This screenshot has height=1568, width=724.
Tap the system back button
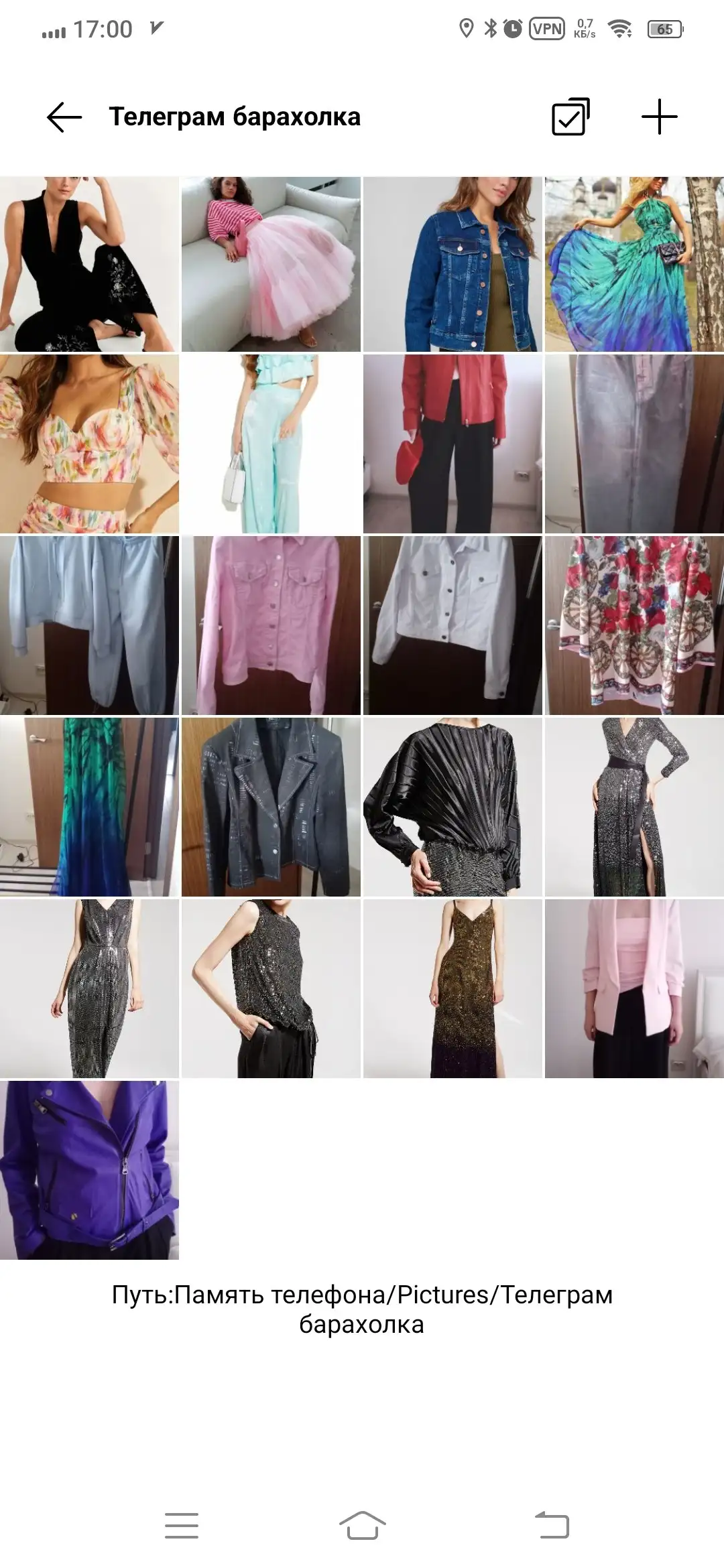(552, 1526)
